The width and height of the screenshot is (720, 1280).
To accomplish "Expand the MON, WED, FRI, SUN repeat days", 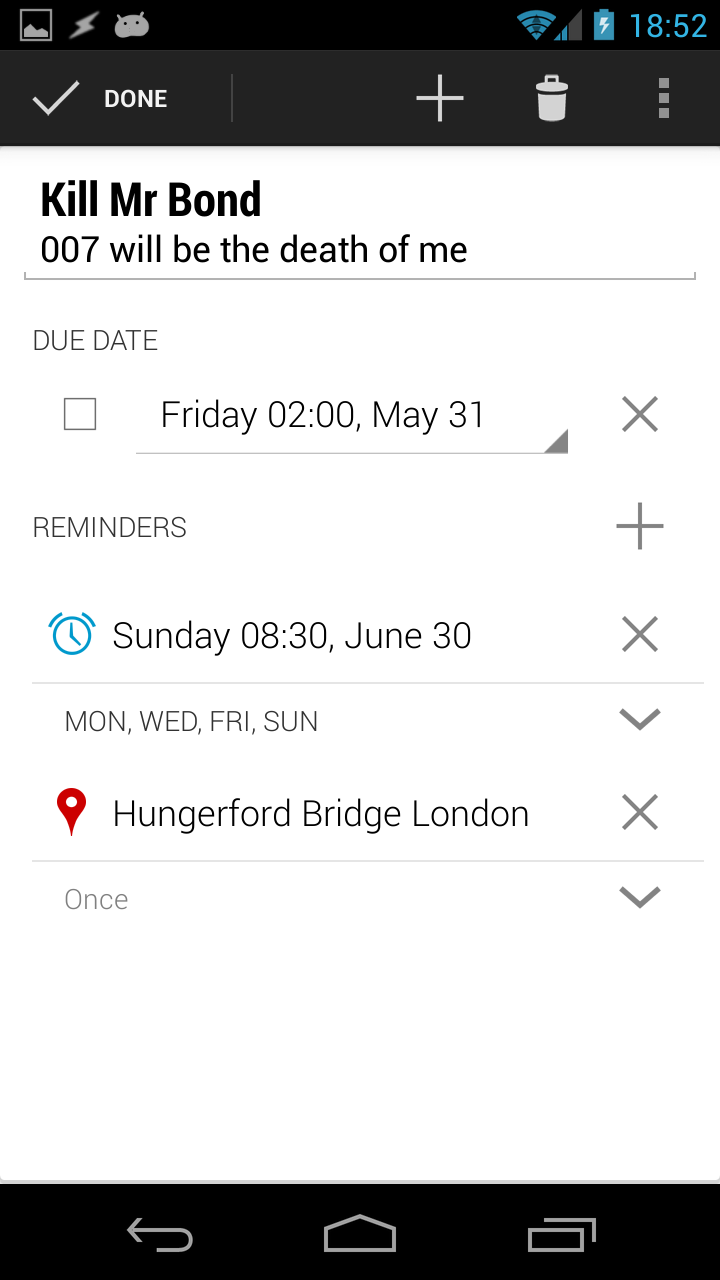I will 640,720.
